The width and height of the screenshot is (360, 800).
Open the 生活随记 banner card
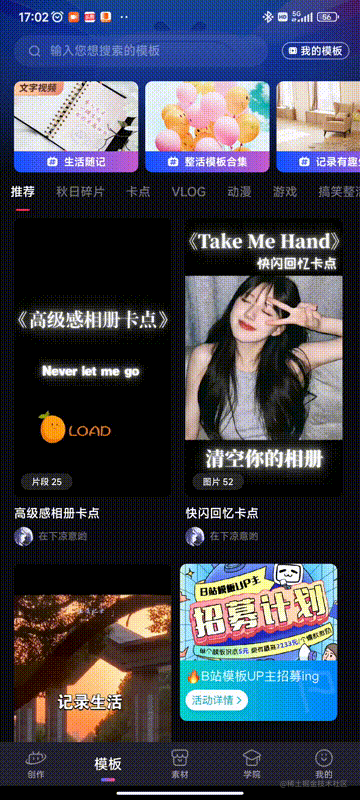[76, 127]
